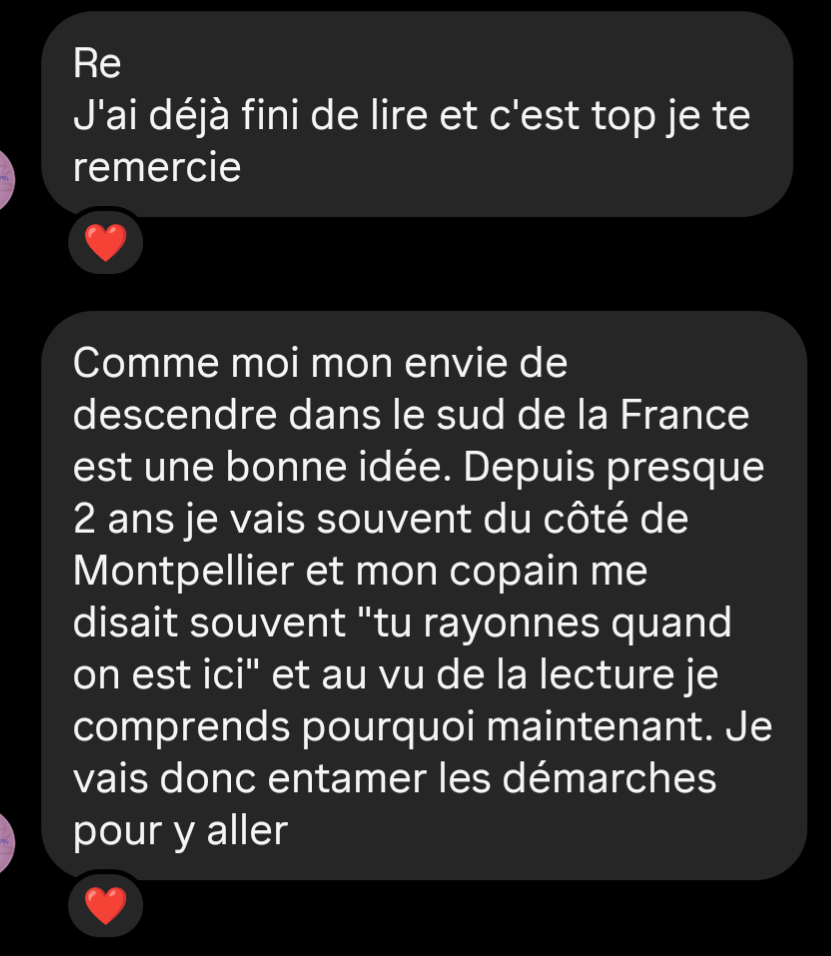Image resolution: width=831 pixels, height=956 pixels.
Task: Tap the heart reaction under the 'Re' message
Action: coord(105,242)
